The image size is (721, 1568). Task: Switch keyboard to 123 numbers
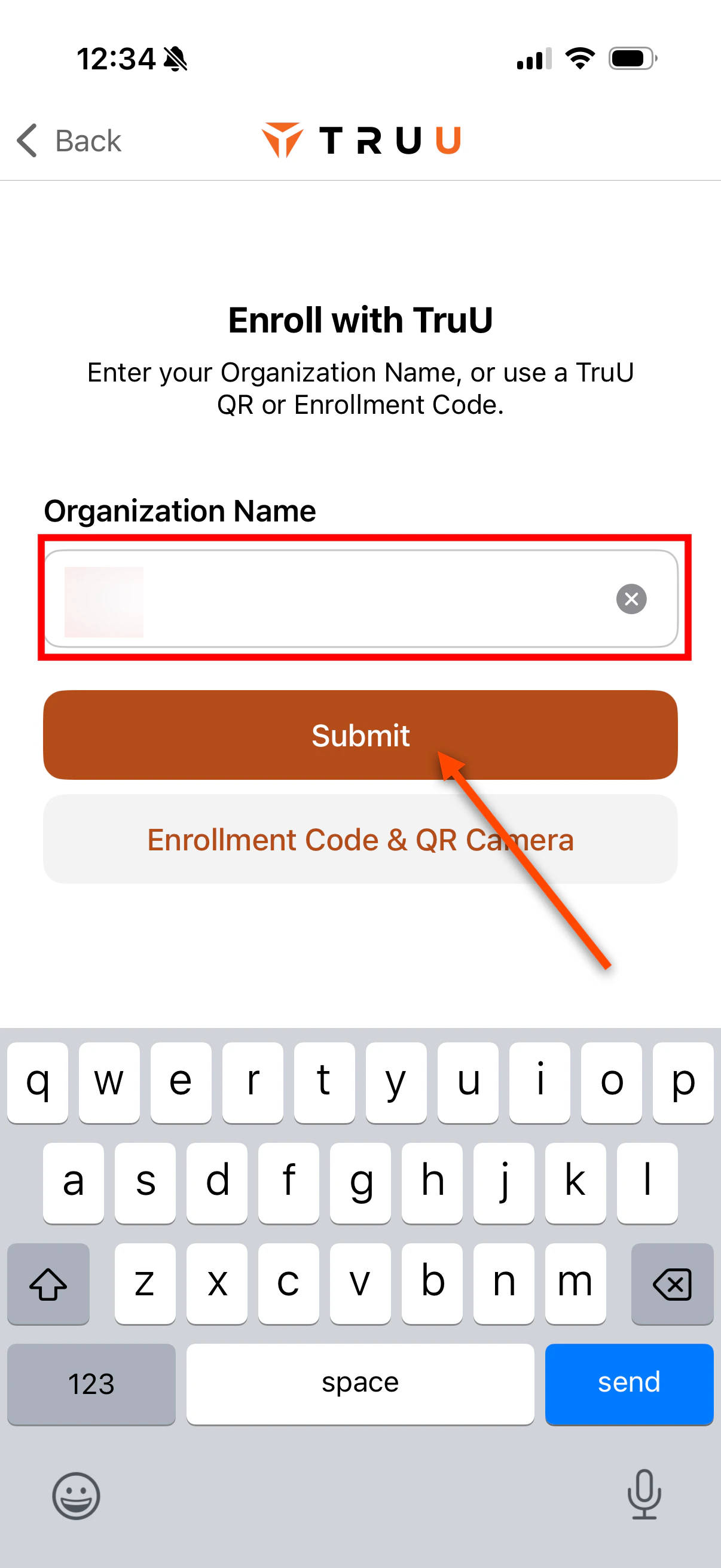(x=91, y=1383)
